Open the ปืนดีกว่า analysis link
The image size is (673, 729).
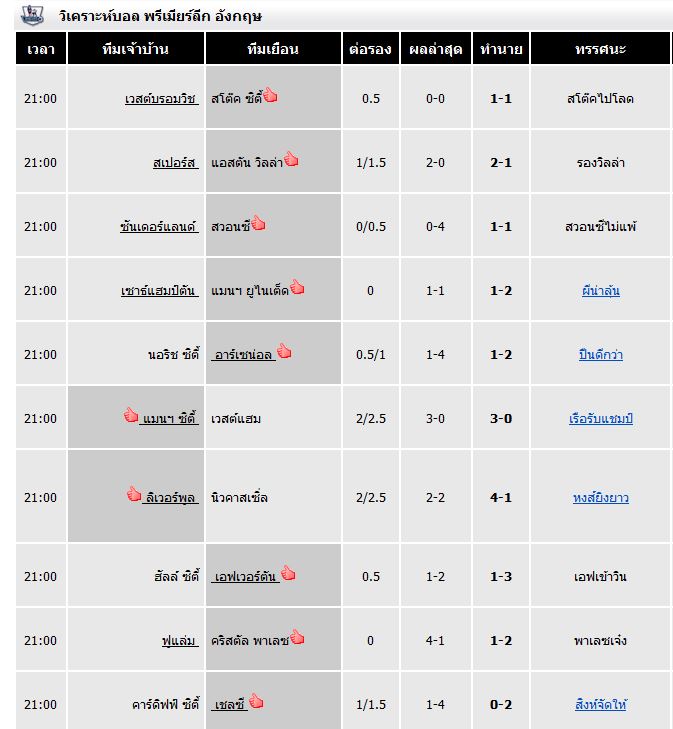coord(600,355)
